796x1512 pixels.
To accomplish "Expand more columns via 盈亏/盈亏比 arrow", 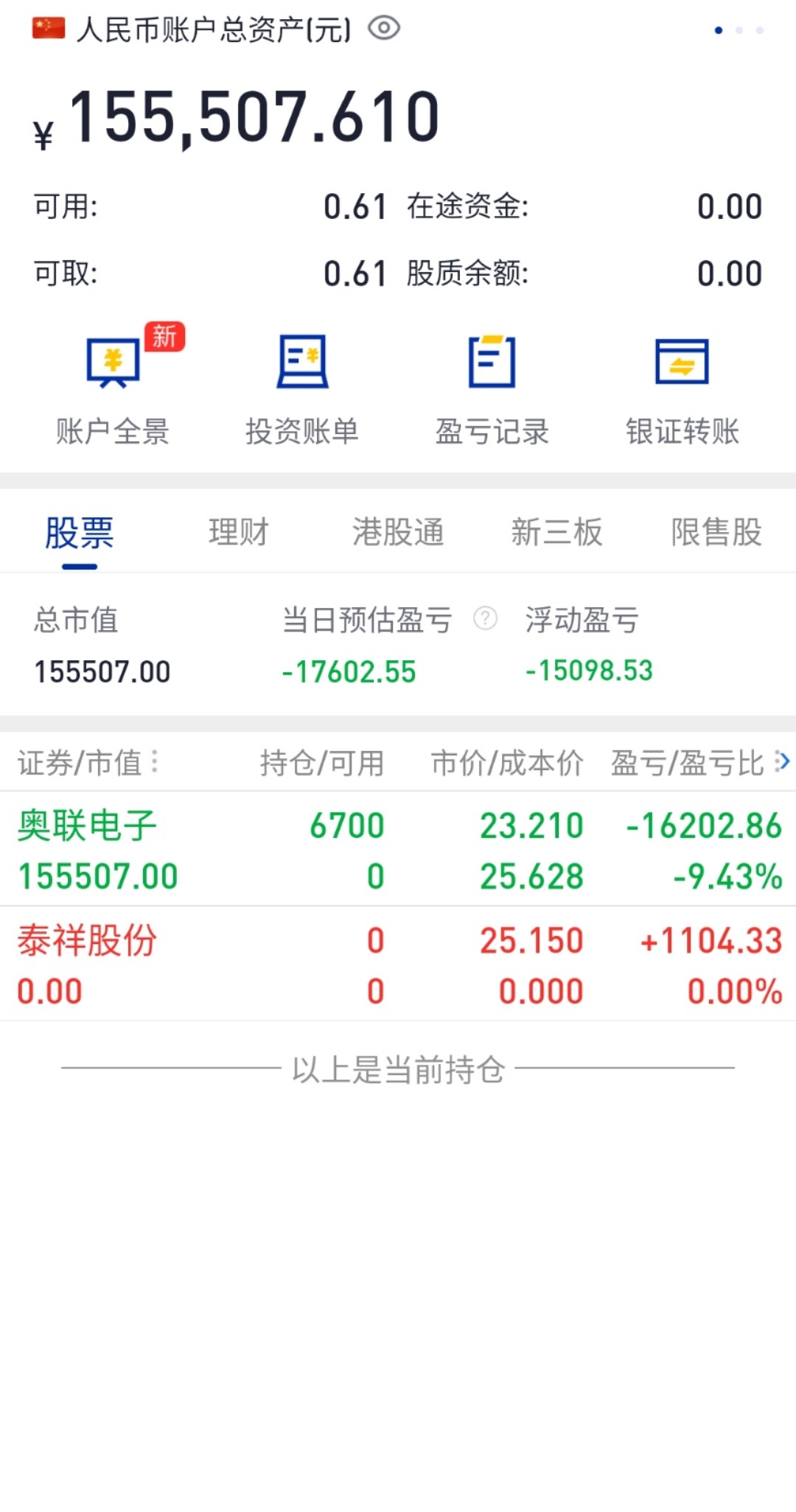I will coord(783,762).
